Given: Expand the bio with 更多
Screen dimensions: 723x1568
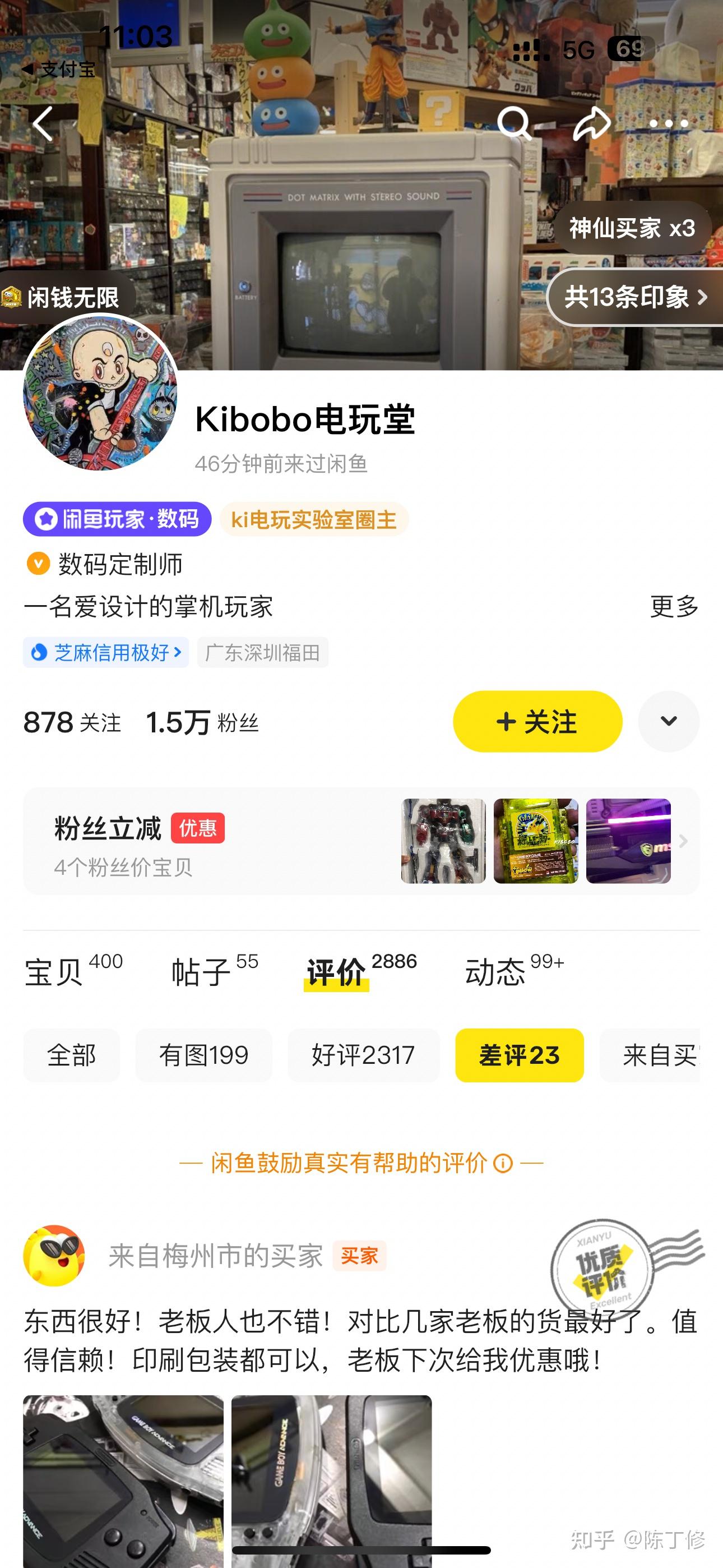Looking at the screenshot, I should pyautogui.click(x=673, y=605).
